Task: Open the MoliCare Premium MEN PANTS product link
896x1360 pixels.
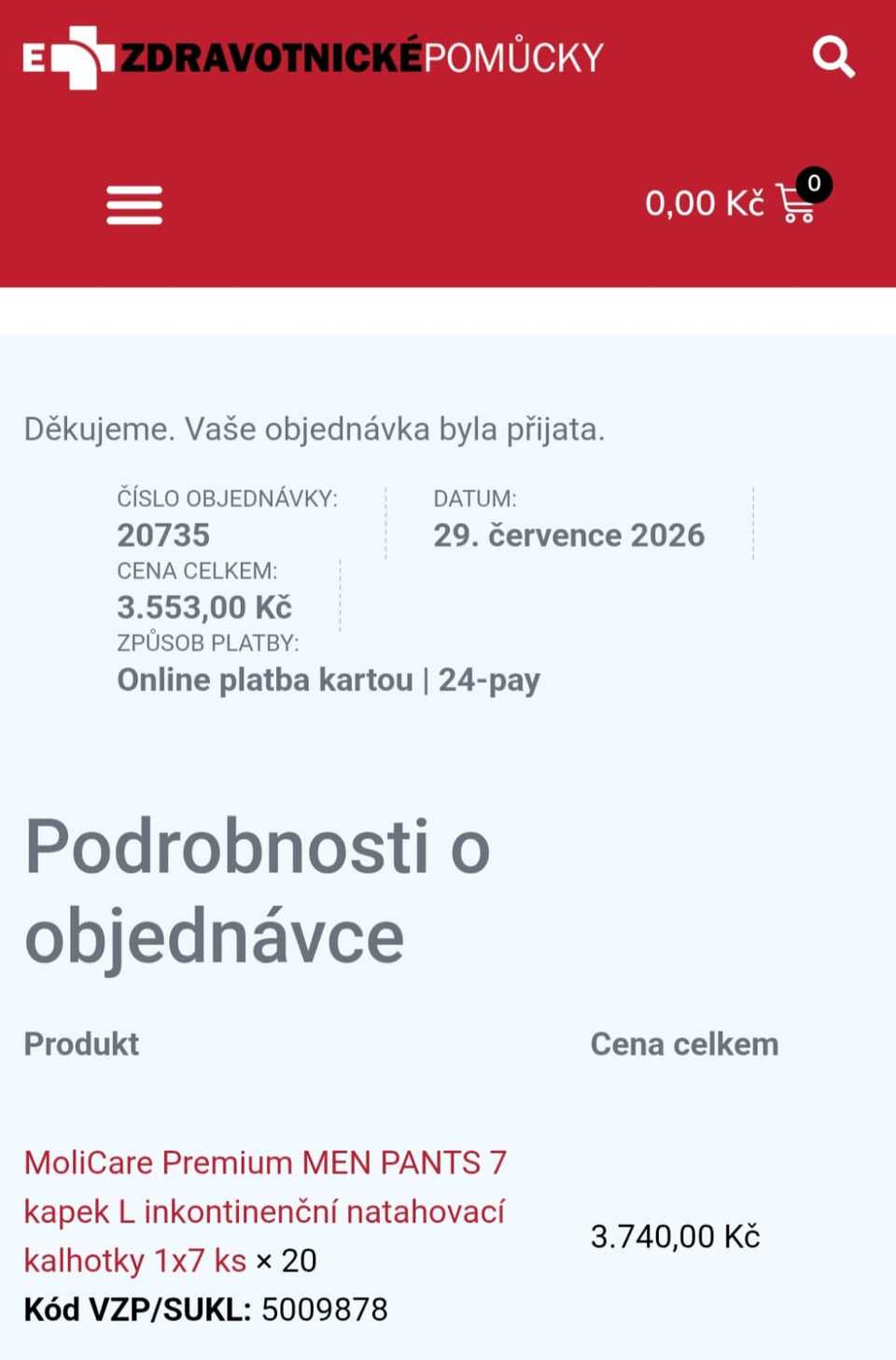Action: [265, 1211]
